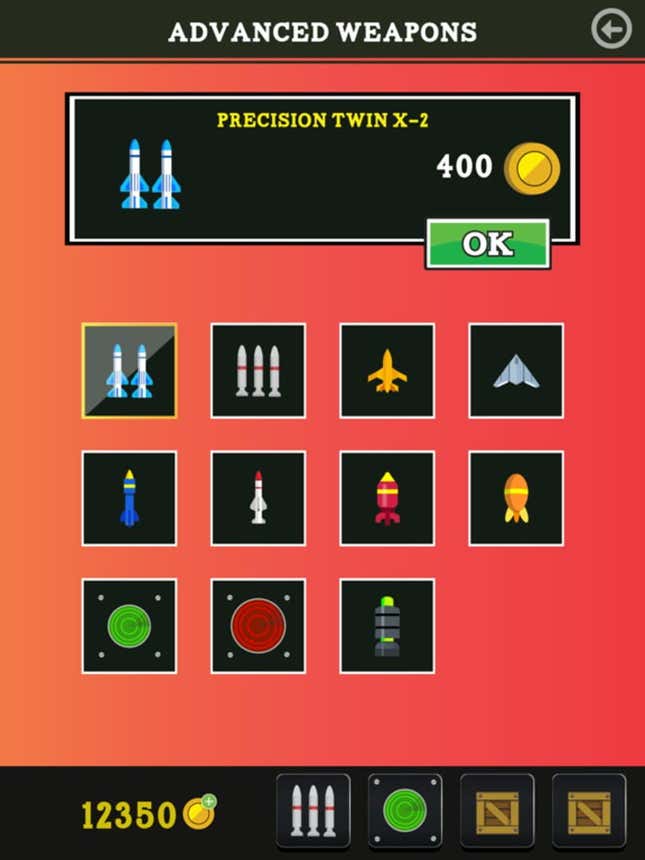Pick the red and yellow bomb
645x860 pixels.
pyautogui.click(x=387, y=498)
